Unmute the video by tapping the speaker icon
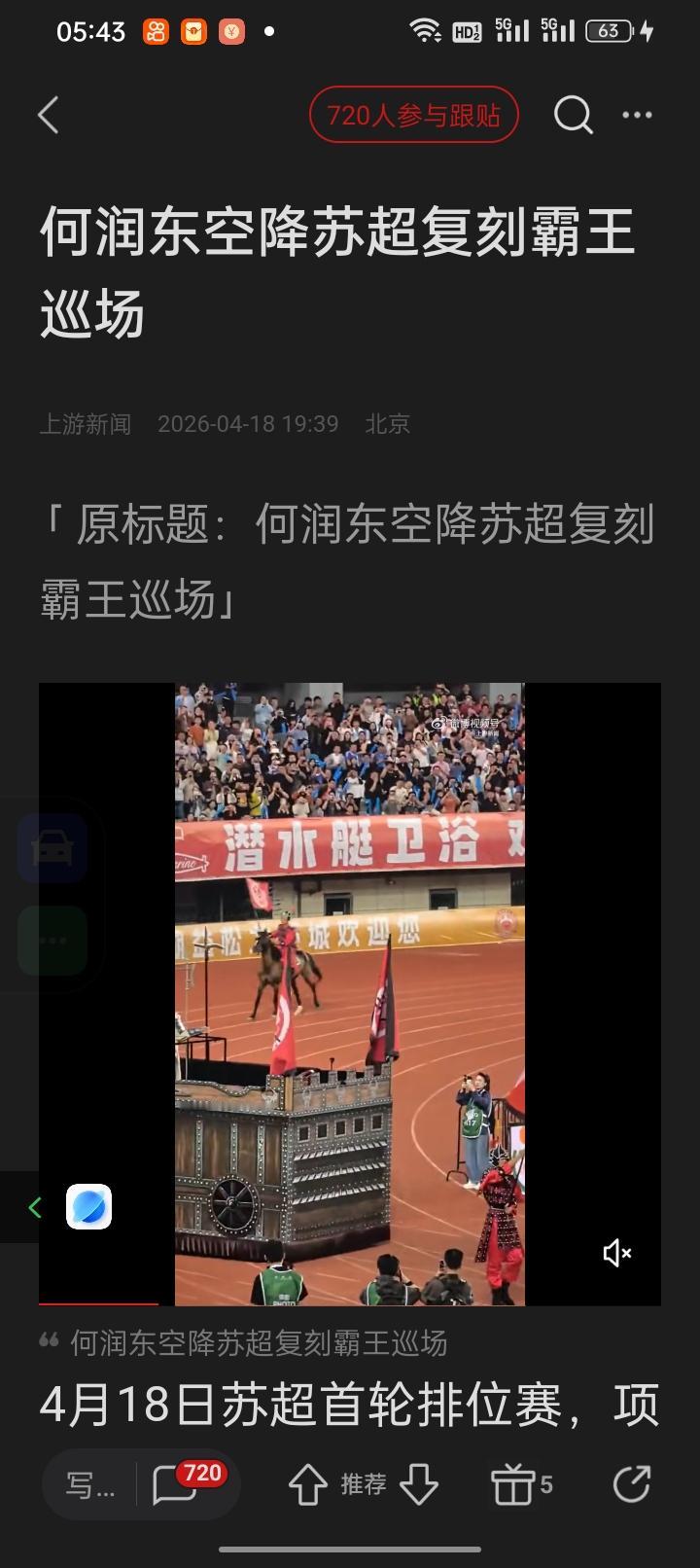The image size is (700, 1568). [x=615, y=1254]
